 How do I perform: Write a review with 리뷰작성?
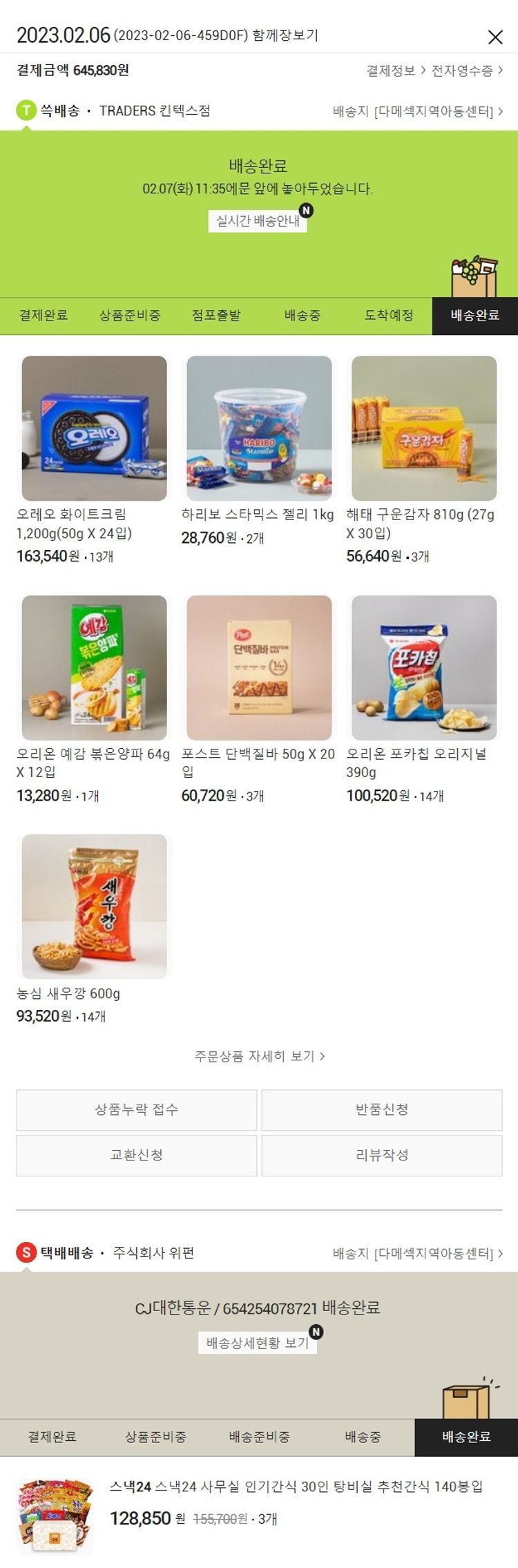point(382,1156)
